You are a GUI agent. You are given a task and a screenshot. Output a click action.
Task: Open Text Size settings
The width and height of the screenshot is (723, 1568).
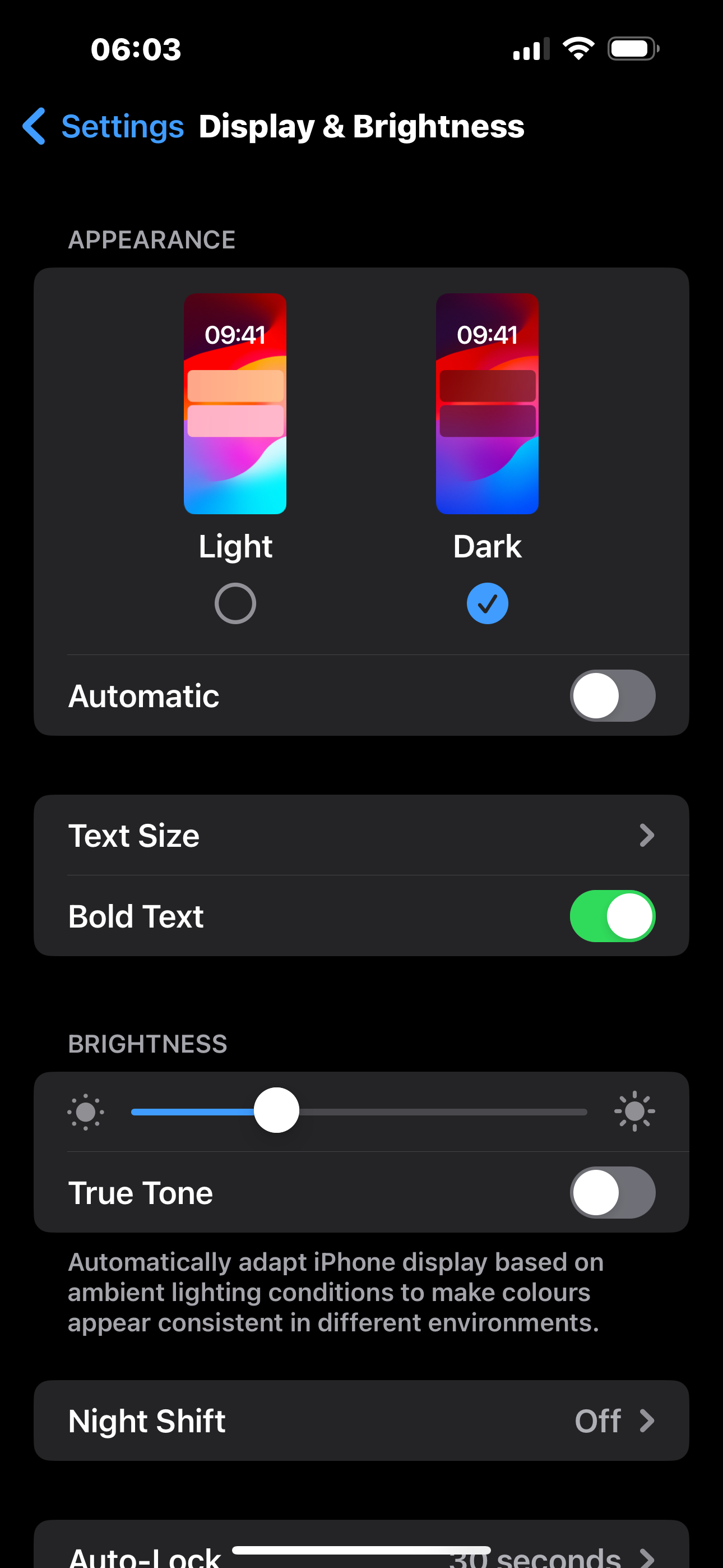pos(361,835)
